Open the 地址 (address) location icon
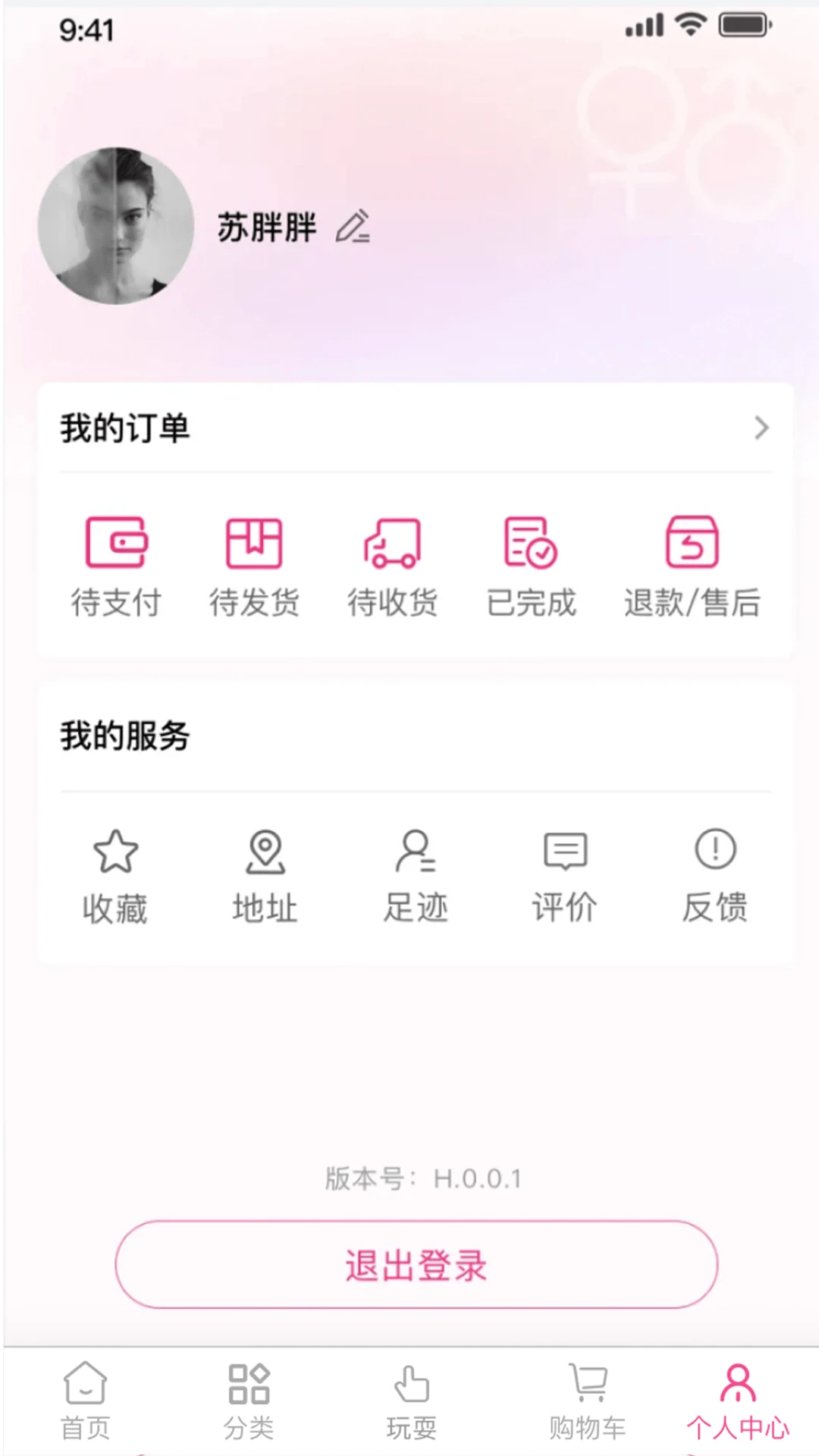This screenshot has width=819, height=1456. coord(264,853)
